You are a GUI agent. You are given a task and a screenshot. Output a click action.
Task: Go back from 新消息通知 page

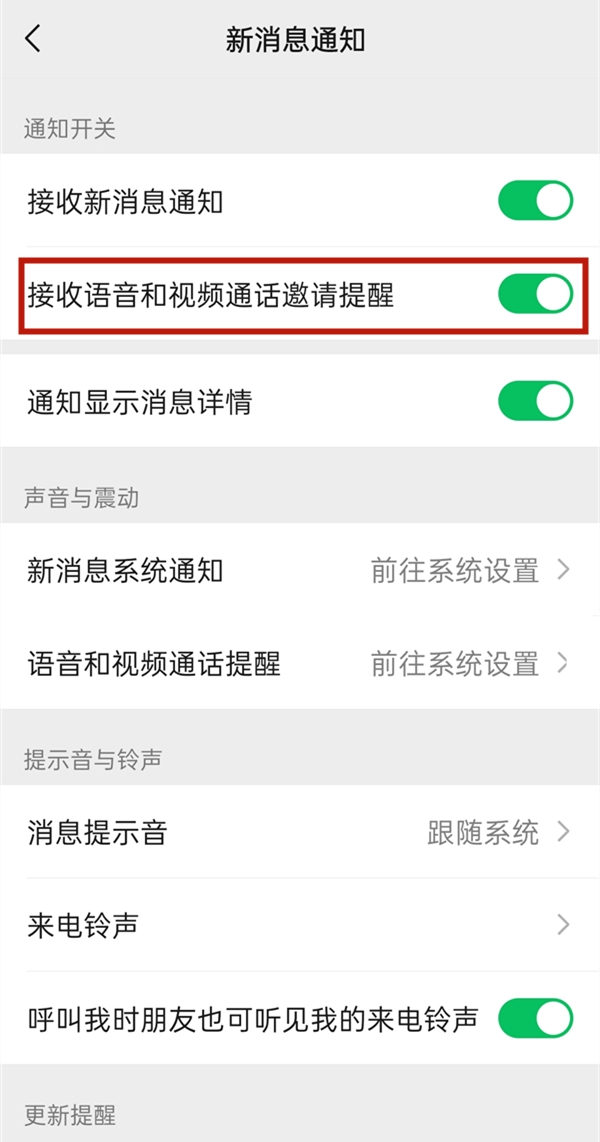click(x=34, y=40)
